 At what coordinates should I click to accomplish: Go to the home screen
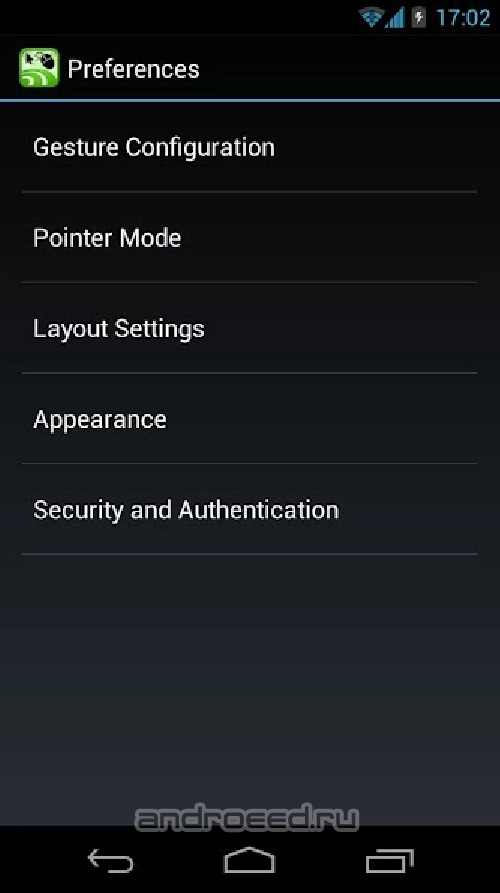249,860
